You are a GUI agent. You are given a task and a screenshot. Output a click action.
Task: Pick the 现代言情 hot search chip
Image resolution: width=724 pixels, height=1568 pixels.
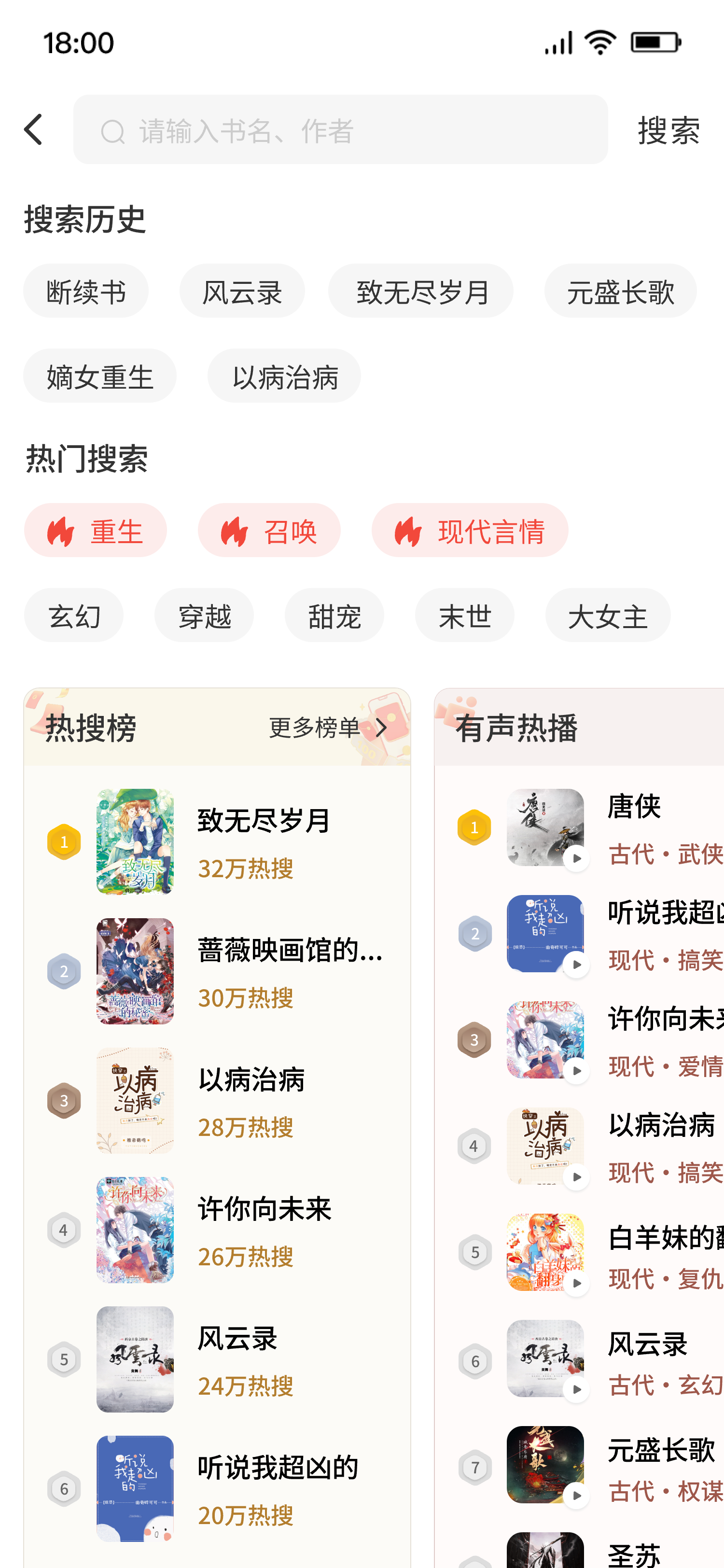(x=470, y=531)
